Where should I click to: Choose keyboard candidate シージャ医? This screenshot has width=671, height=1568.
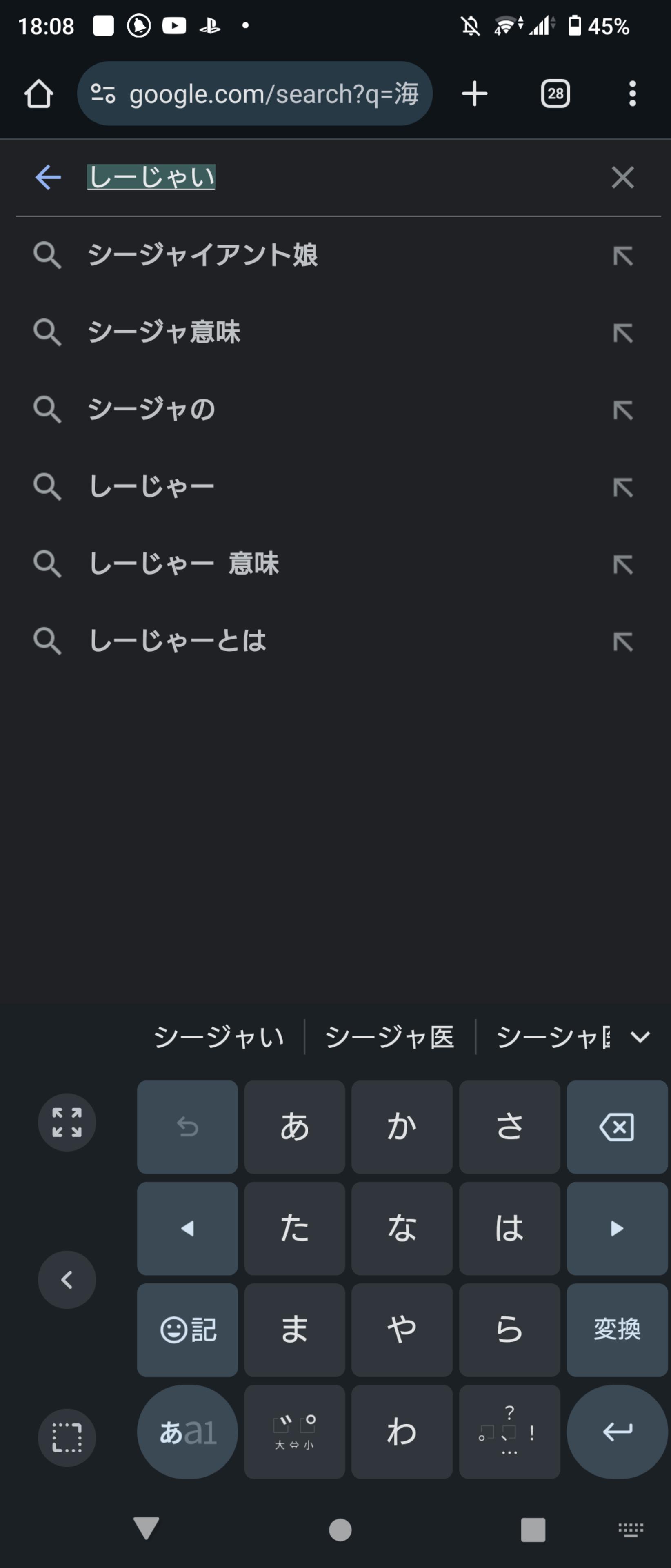tap(390, 1037)
